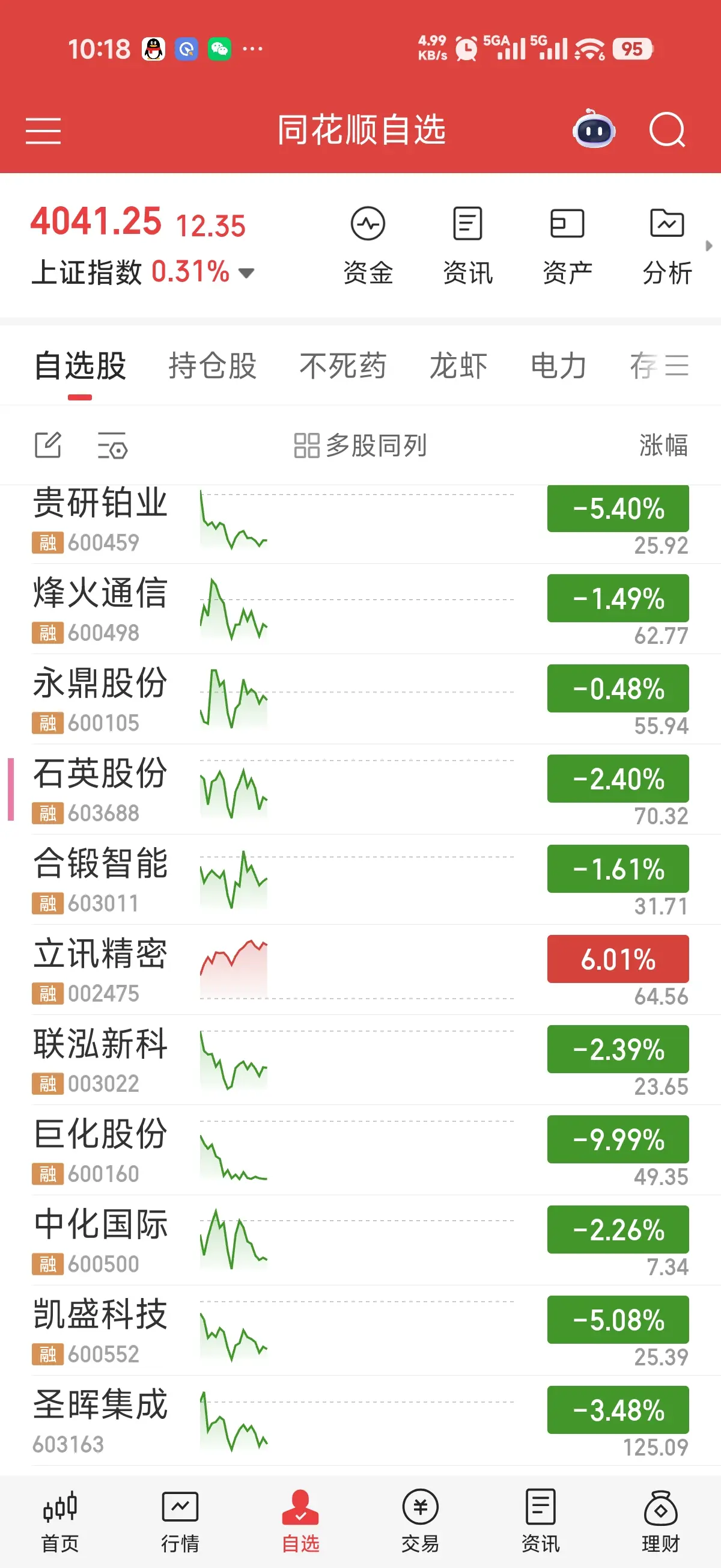Image resolution: width=721 pixels, height=1568 pixels.
Task: Sort the list by 涨幅
Action: (x=663, y=445)
